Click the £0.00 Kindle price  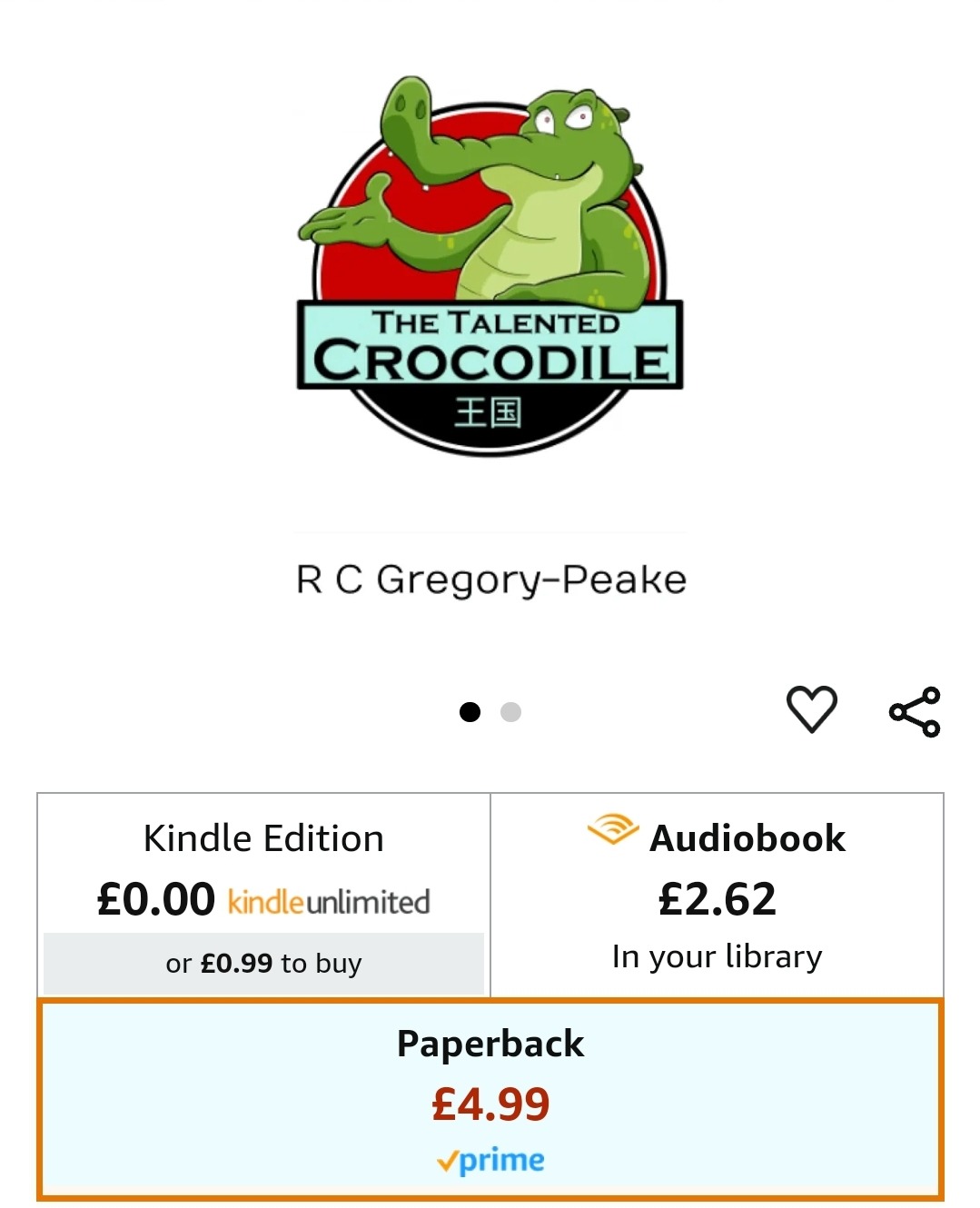pyautogui.click(x=153, y=899)
